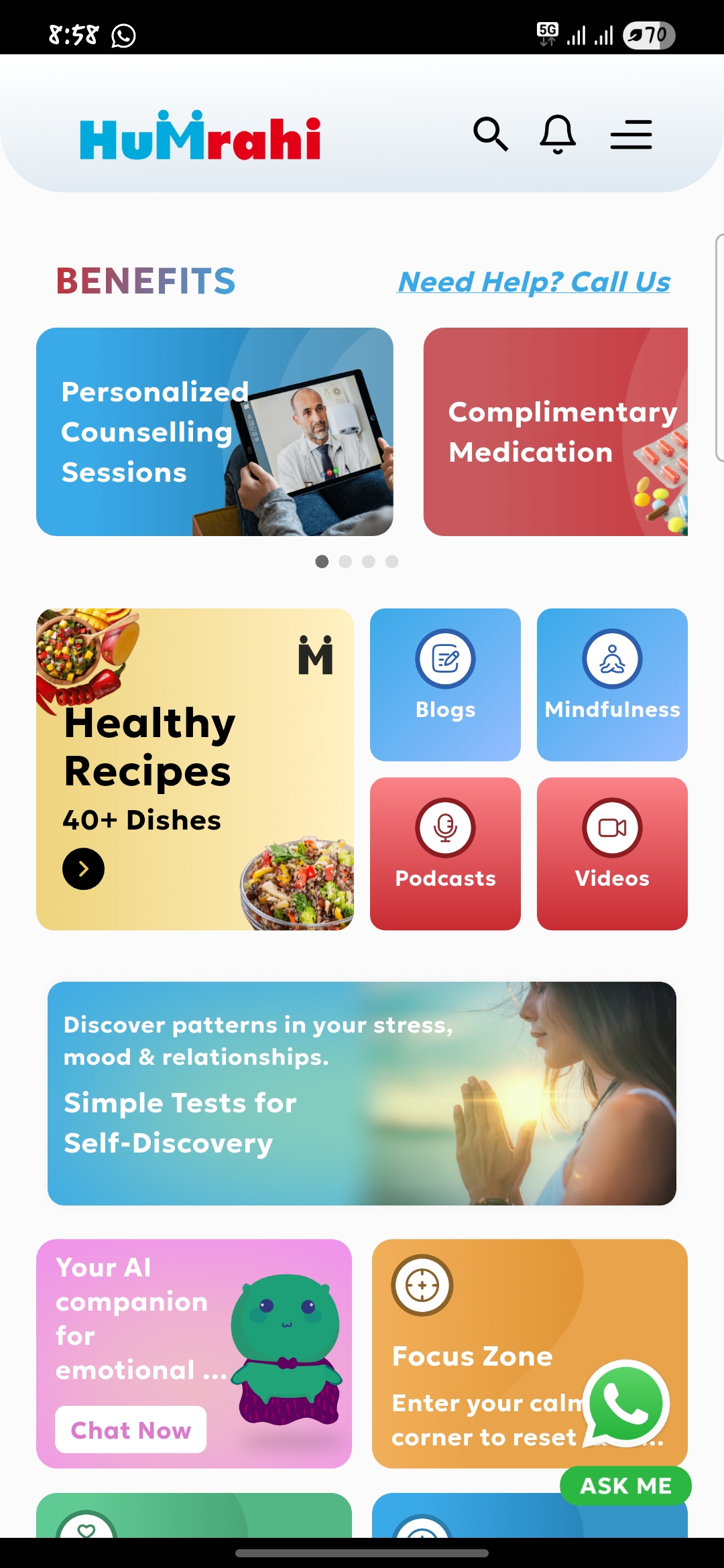Open the Podcasts tile
The height and width of the screenshot is (1568, 724).
click(445, 853)
